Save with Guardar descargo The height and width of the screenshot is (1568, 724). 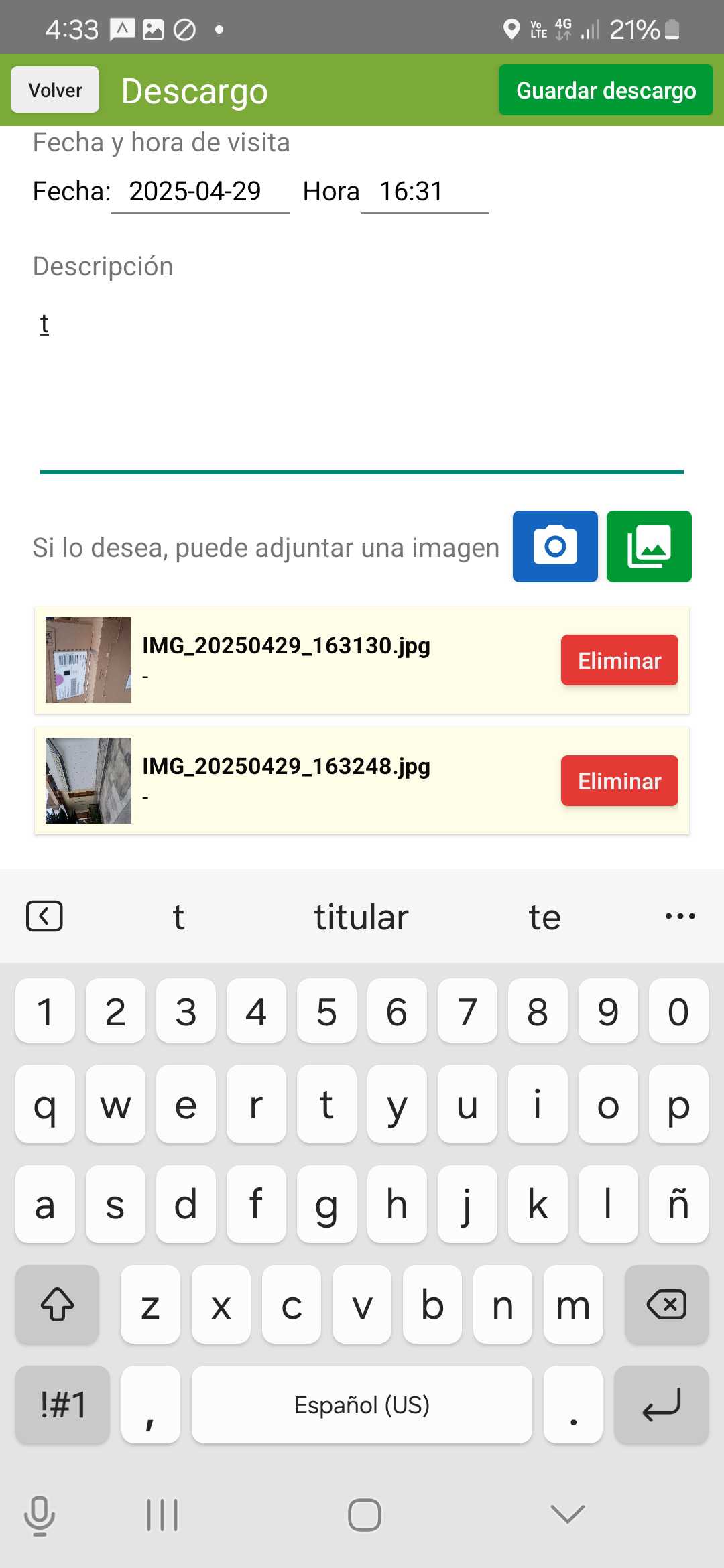605,90
